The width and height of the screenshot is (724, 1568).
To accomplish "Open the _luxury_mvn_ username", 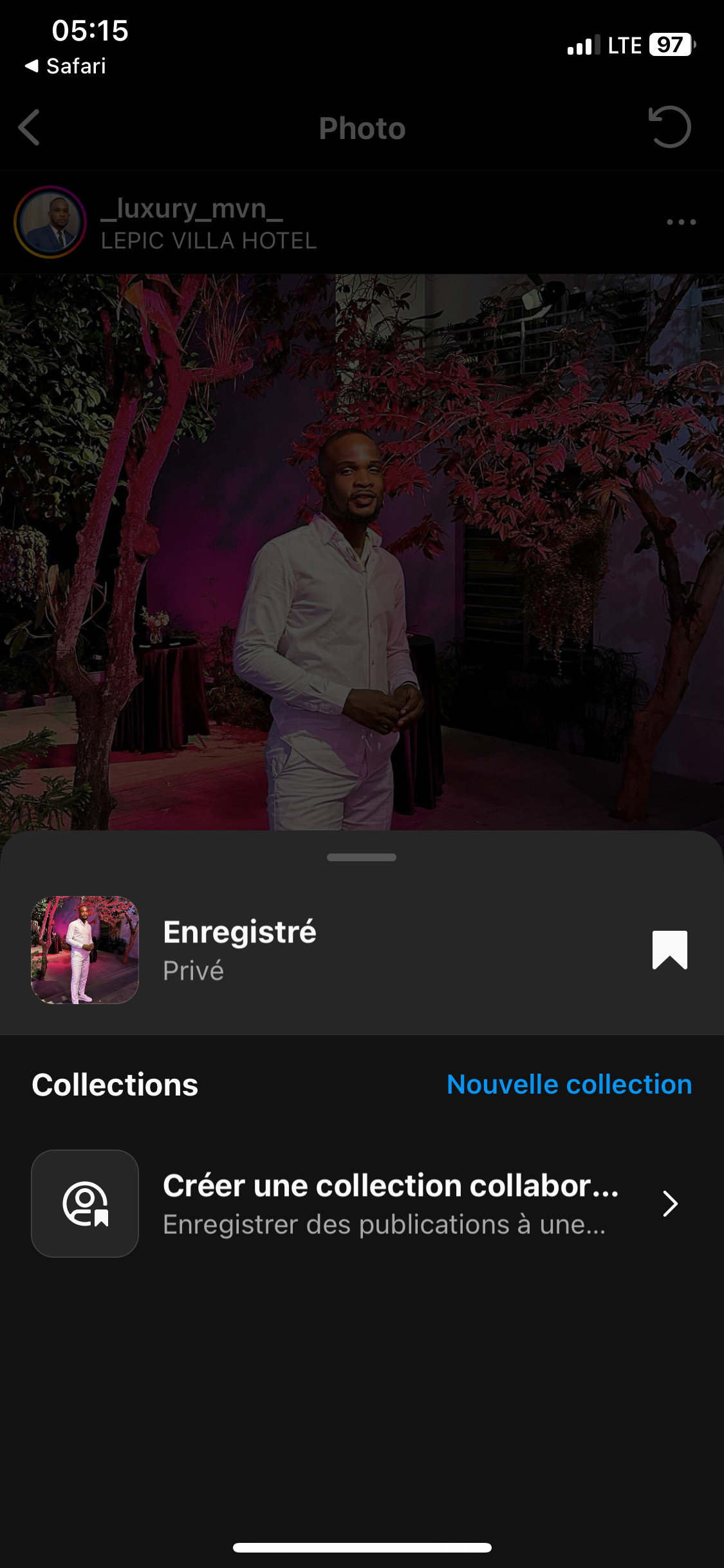I will (192, 208).
